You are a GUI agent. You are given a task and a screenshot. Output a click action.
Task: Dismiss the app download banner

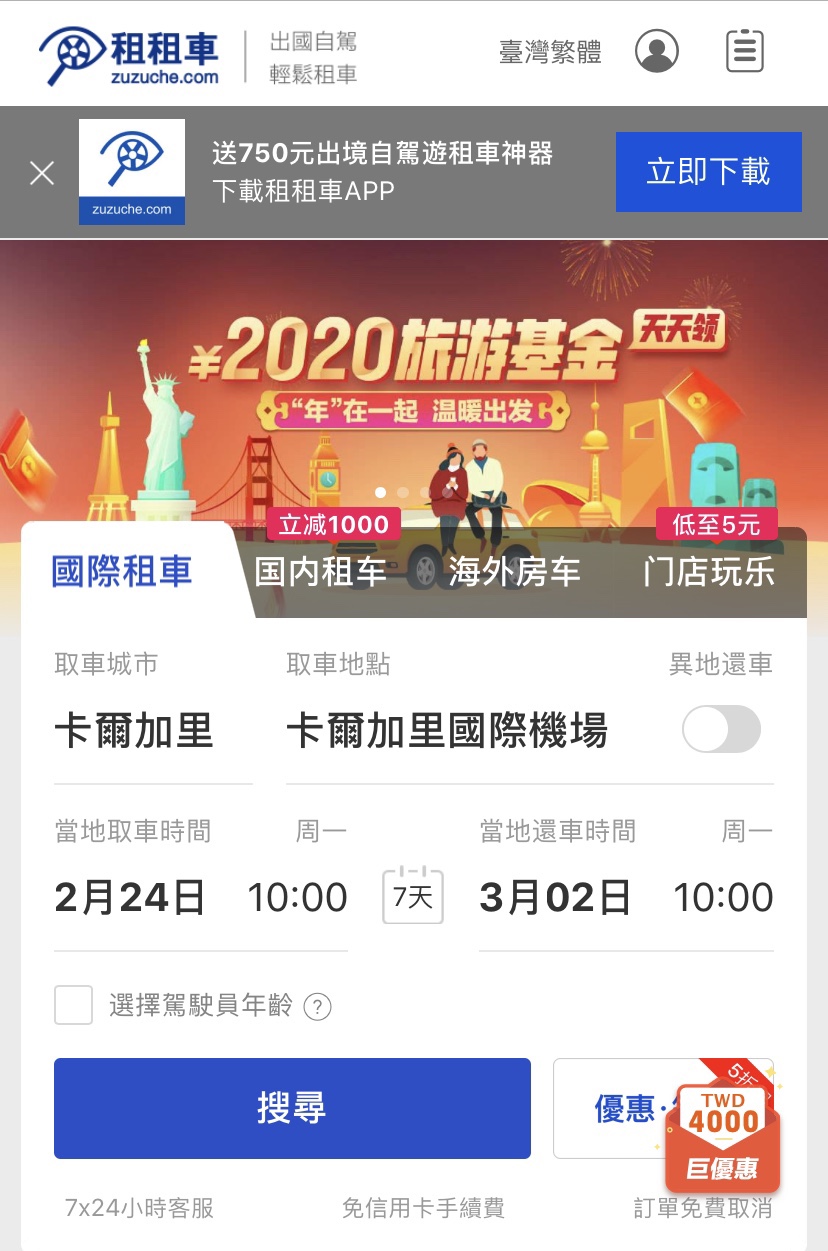pos(42,173)
